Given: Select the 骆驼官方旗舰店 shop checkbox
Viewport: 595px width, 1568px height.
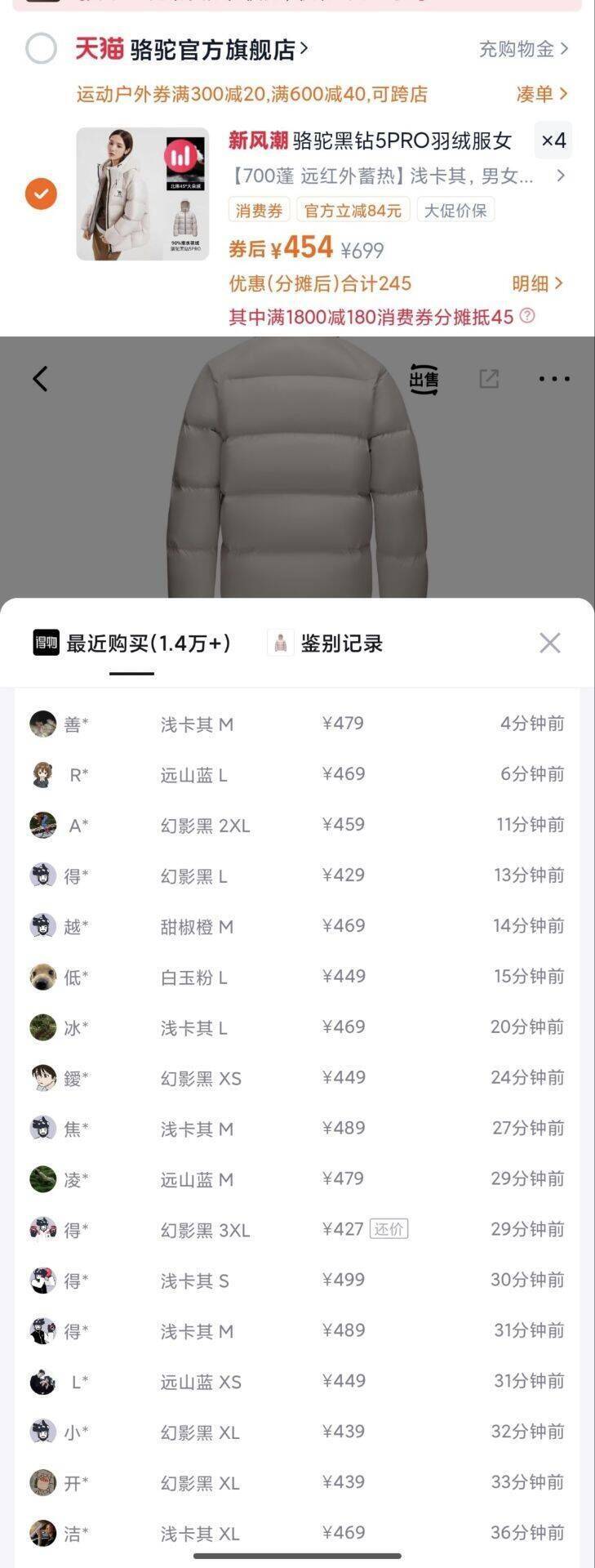Looking at the screenshot, I should (x=41, y=49).
